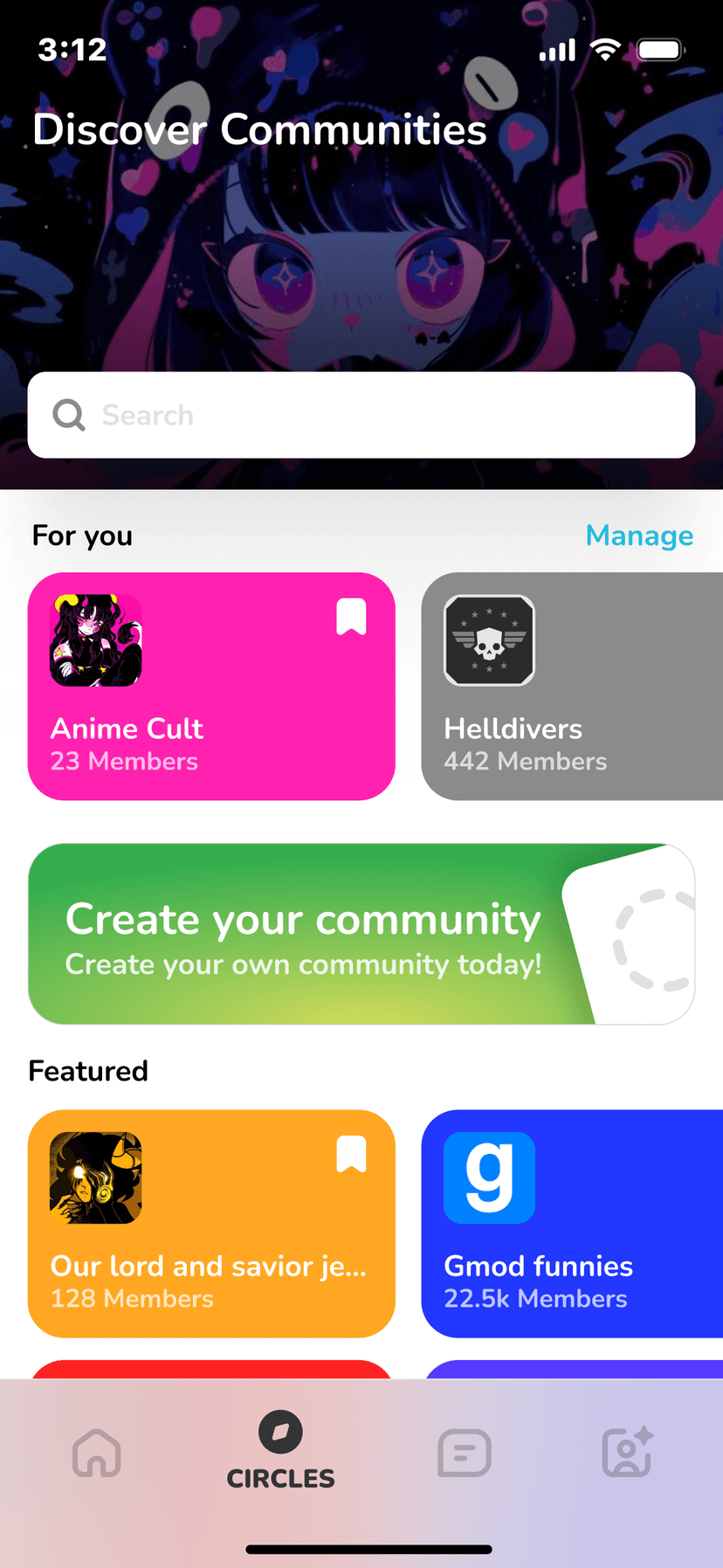
Task: Toggle the bookmark on the orange featured card
Action: 351,1154
